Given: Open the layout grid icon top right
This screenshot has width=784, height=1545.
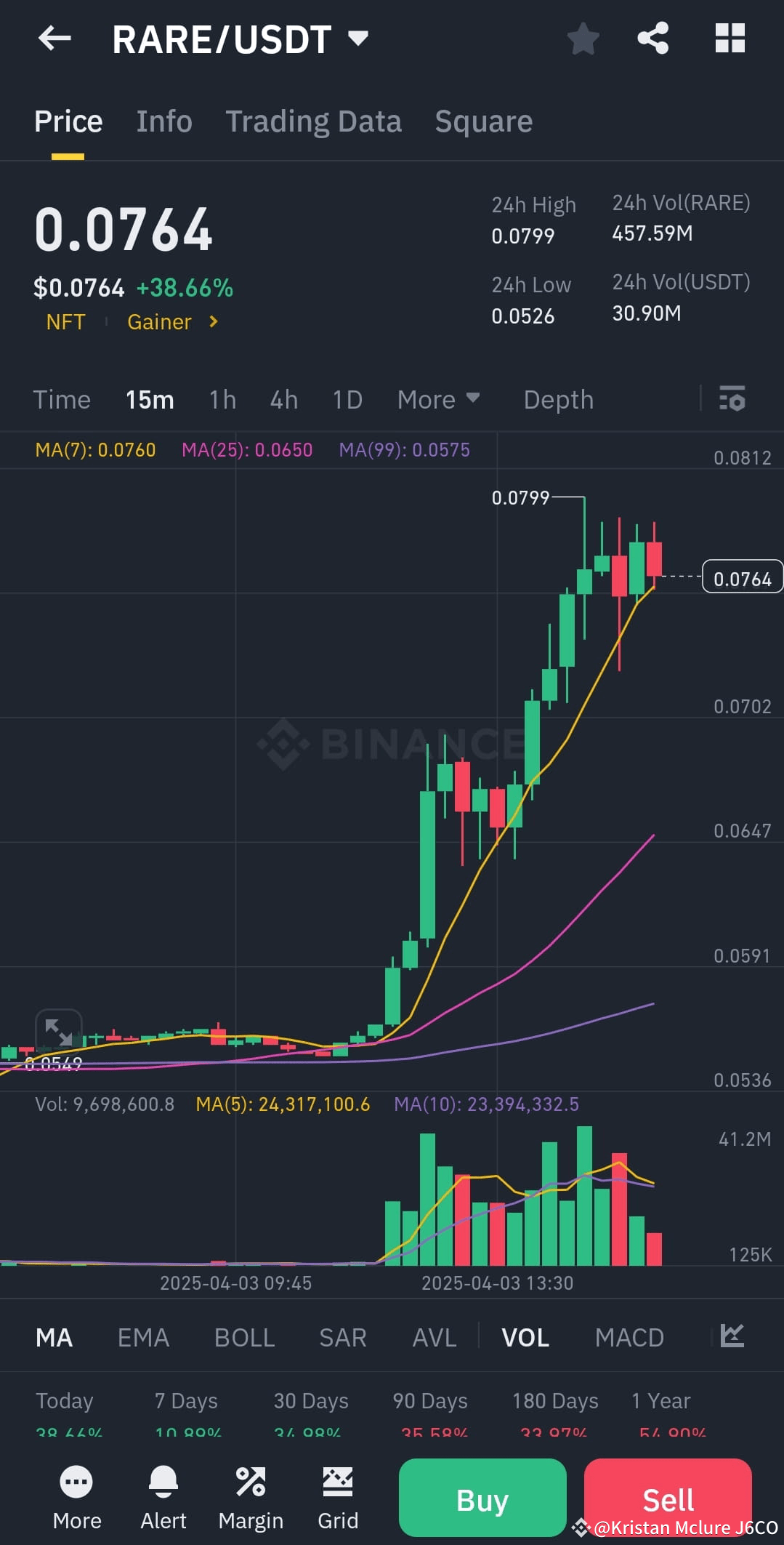Looking at the screenshot, I should point(730,39).
